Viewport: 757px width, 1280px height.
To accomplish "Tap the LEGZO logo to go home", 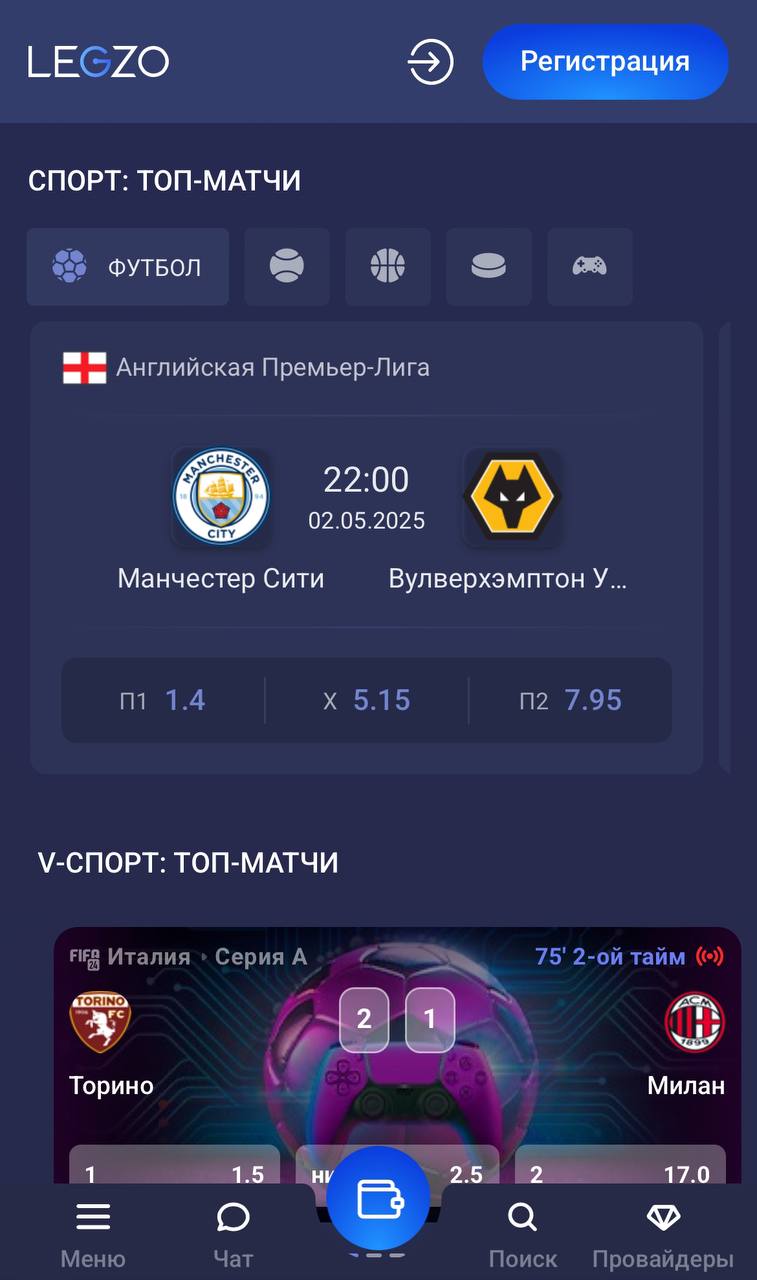I will (x=98, y=62).
